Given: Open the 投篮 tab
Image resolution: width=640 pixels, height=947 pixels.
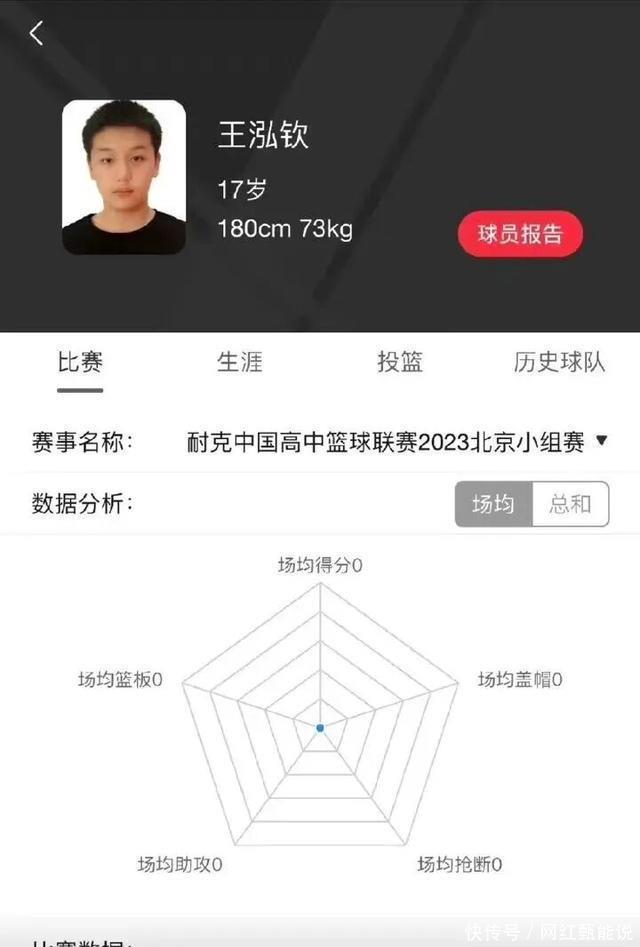Looking at the screenshot, I should 400,362.
